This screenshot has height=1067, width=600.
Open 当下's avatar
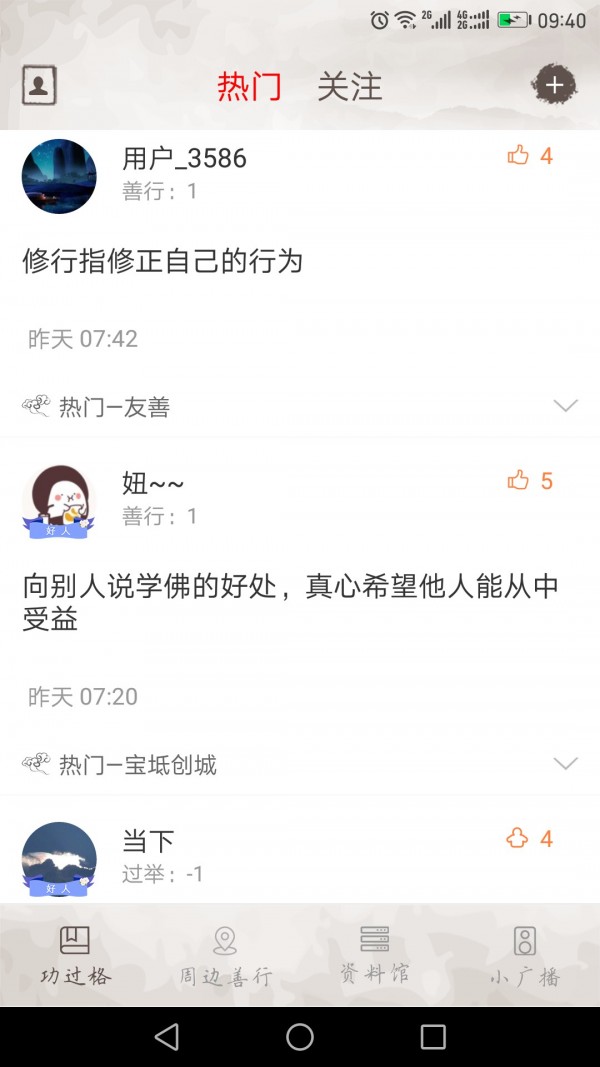(x=59, y=858)
